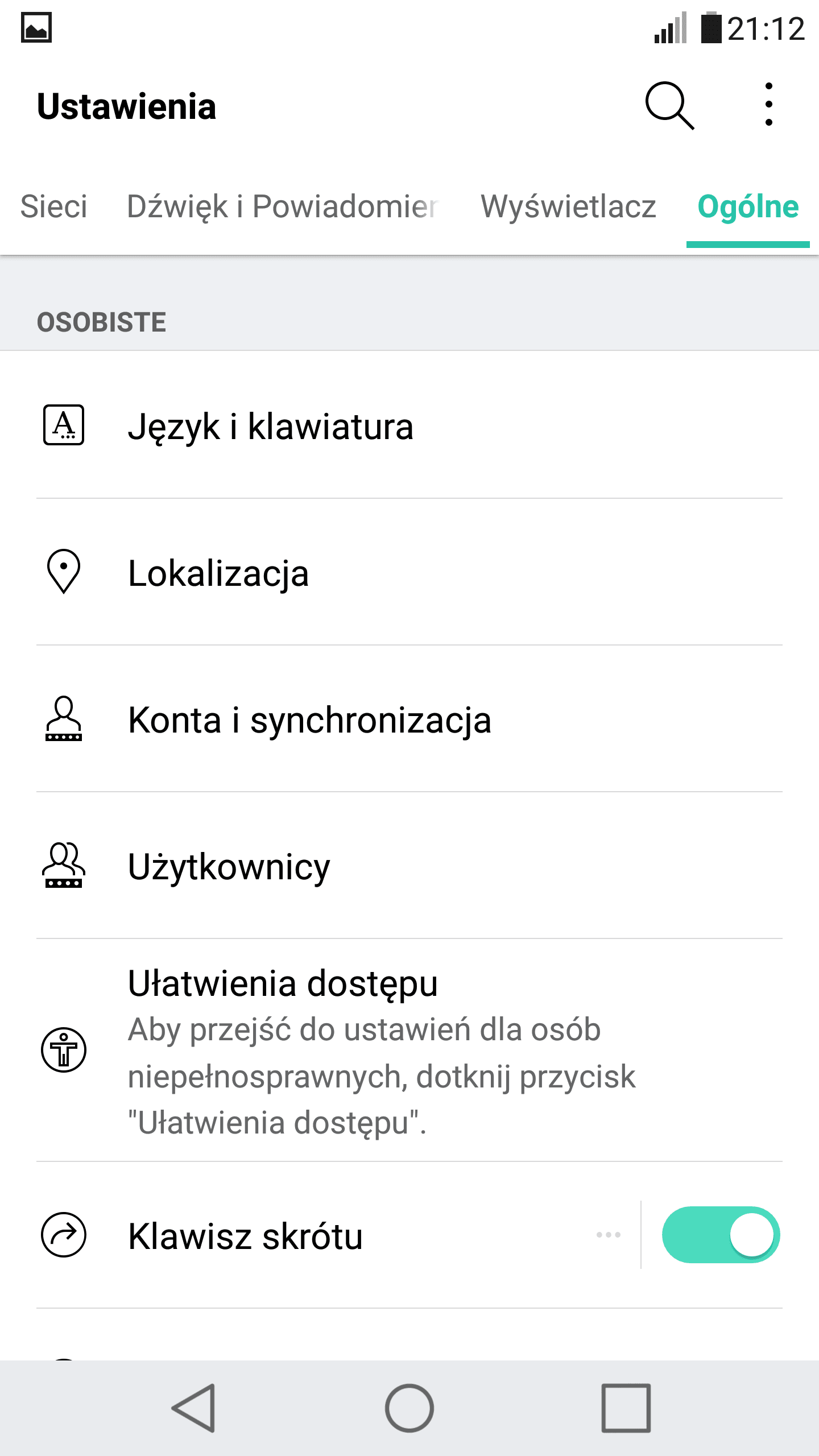Open the search icon in Ustawienia
Image resolution: width=819 pixels, height=1456 pixels.
coord(669,106)
